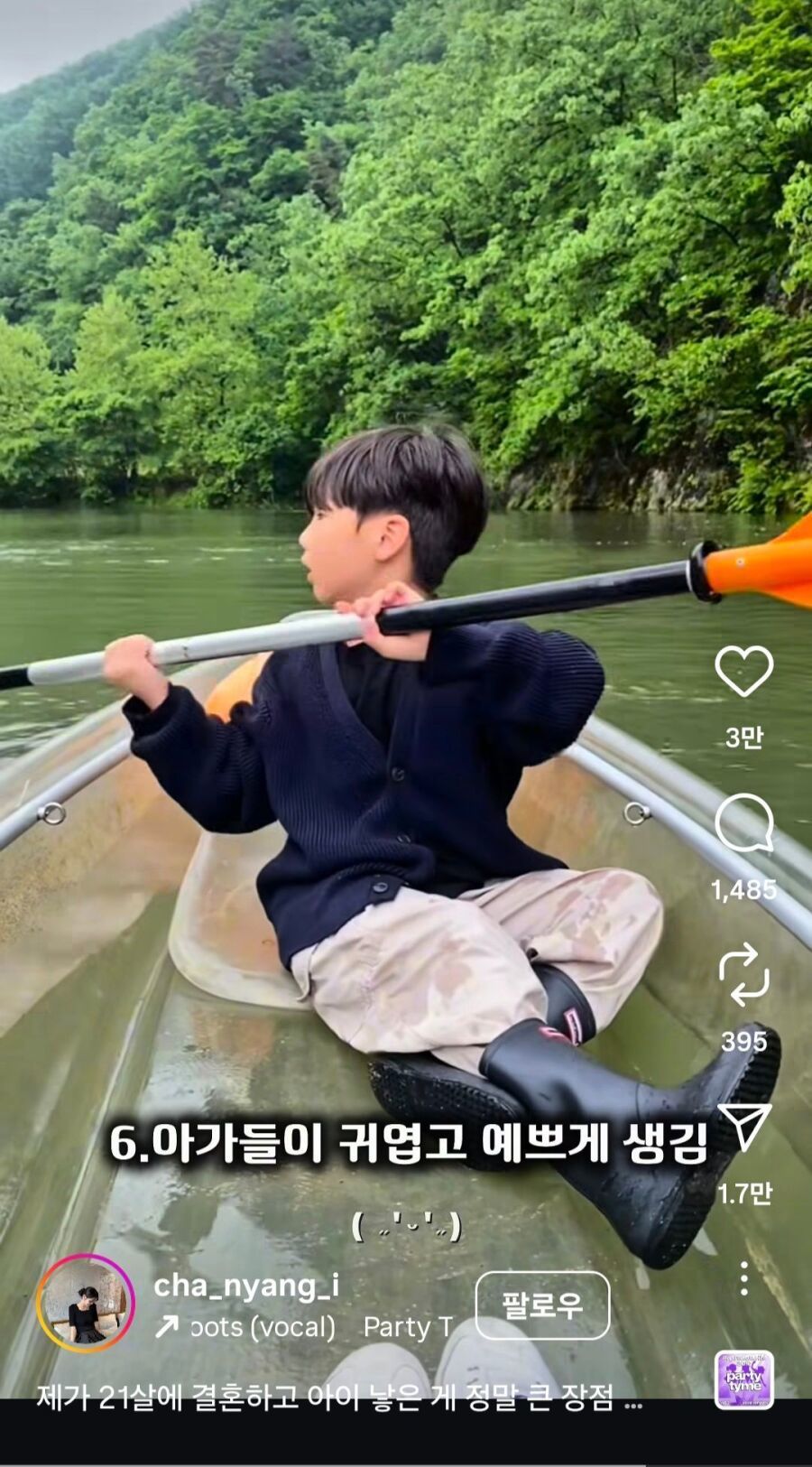Open cha_nyang_i's profile picture
Screen dimensions: 812x1467
click(86, 1303)
